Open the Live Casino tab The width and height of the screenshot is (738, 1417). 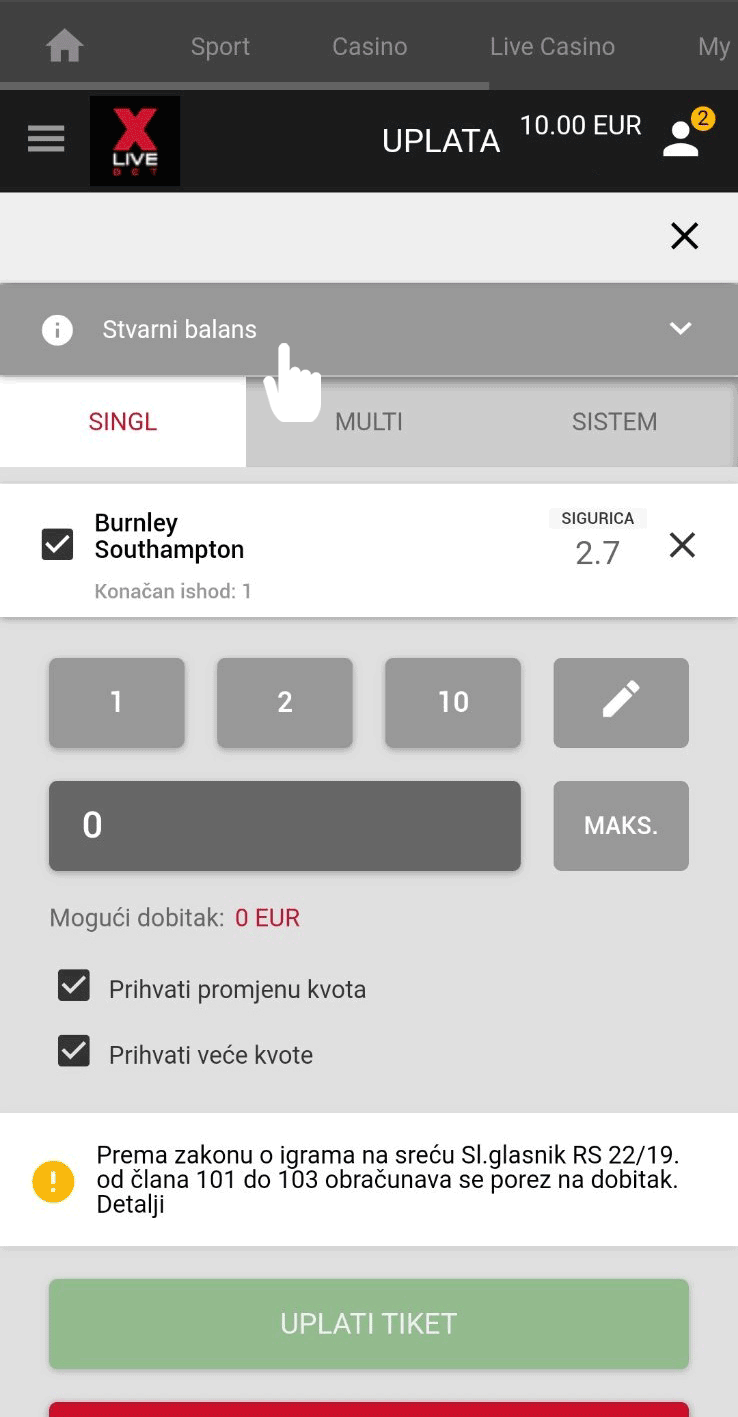tap(552, 46)
